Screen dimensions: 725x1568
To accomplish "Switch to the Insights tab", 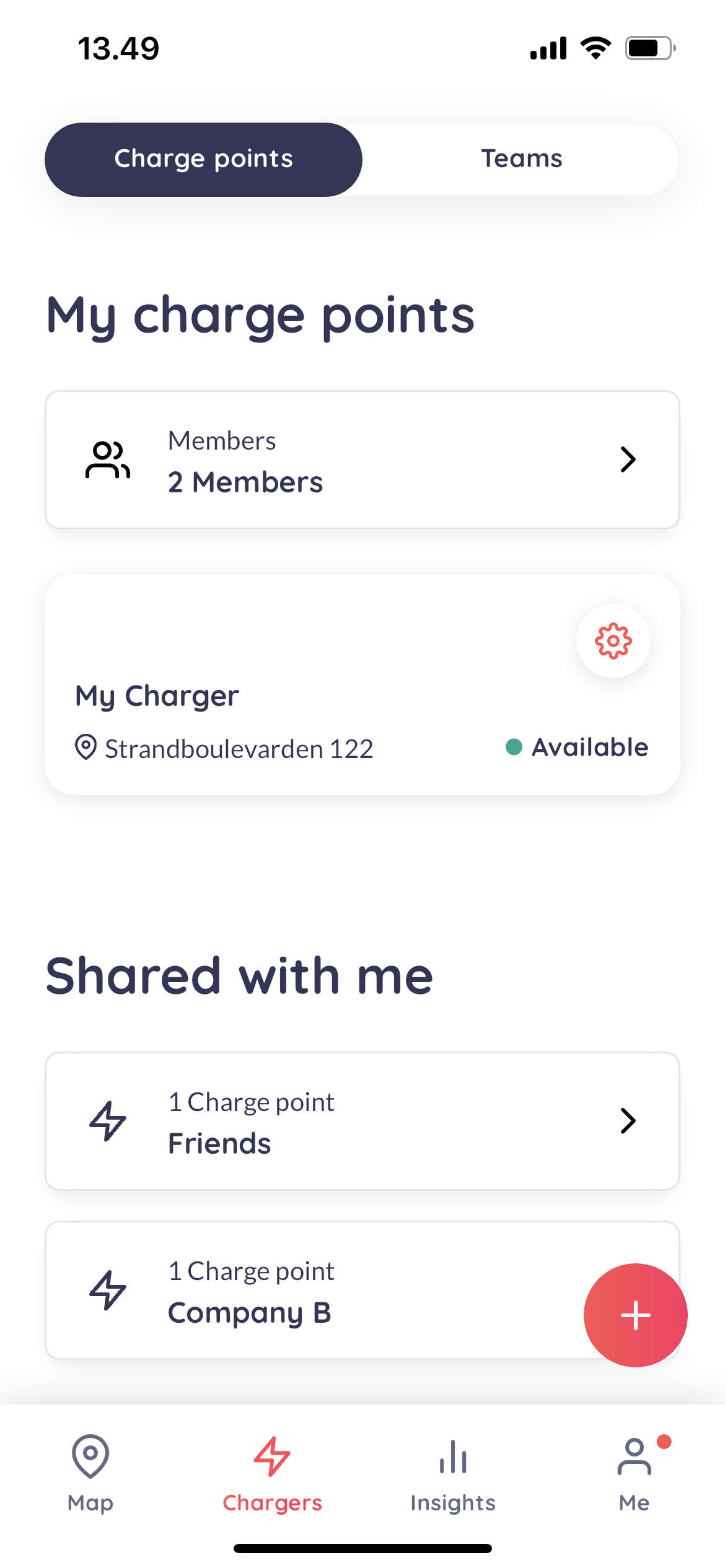I will coord(453,1474).
